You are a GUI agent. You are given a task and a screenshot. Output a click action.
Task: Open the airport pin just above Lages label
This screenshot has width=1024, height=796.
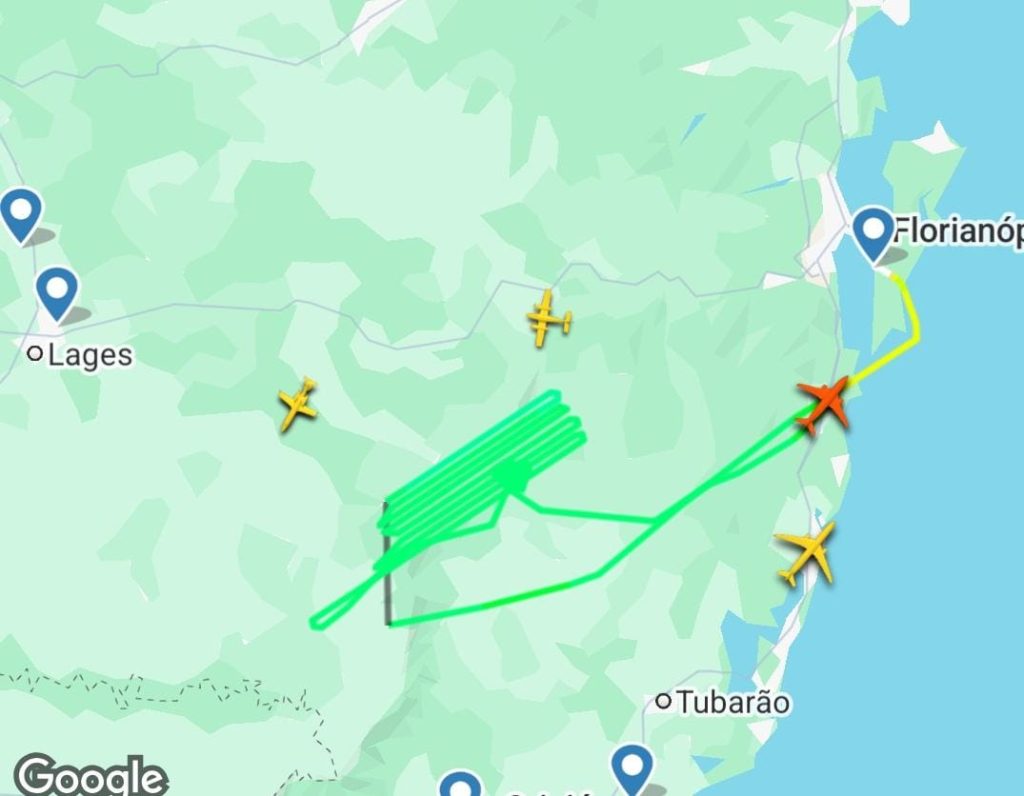coord(57,292)
